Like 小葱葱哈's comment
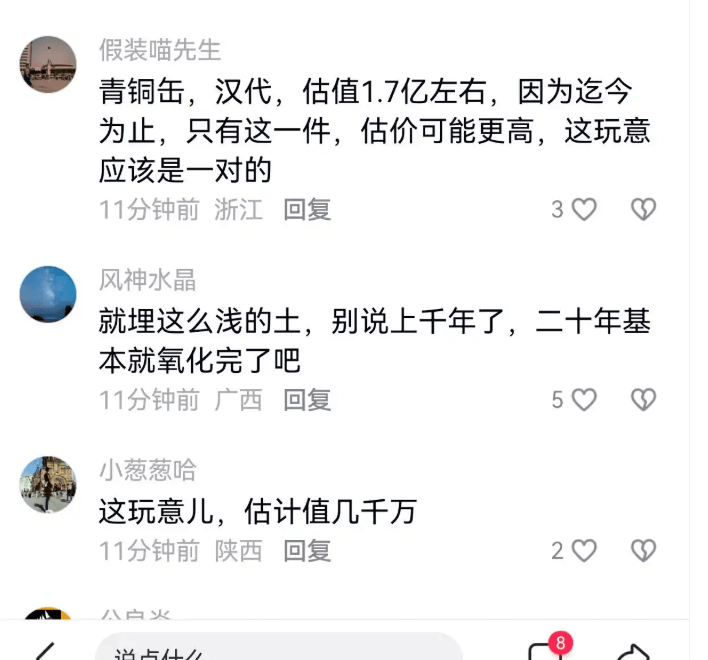Screen dimensions: 708x660 (584, 550)
